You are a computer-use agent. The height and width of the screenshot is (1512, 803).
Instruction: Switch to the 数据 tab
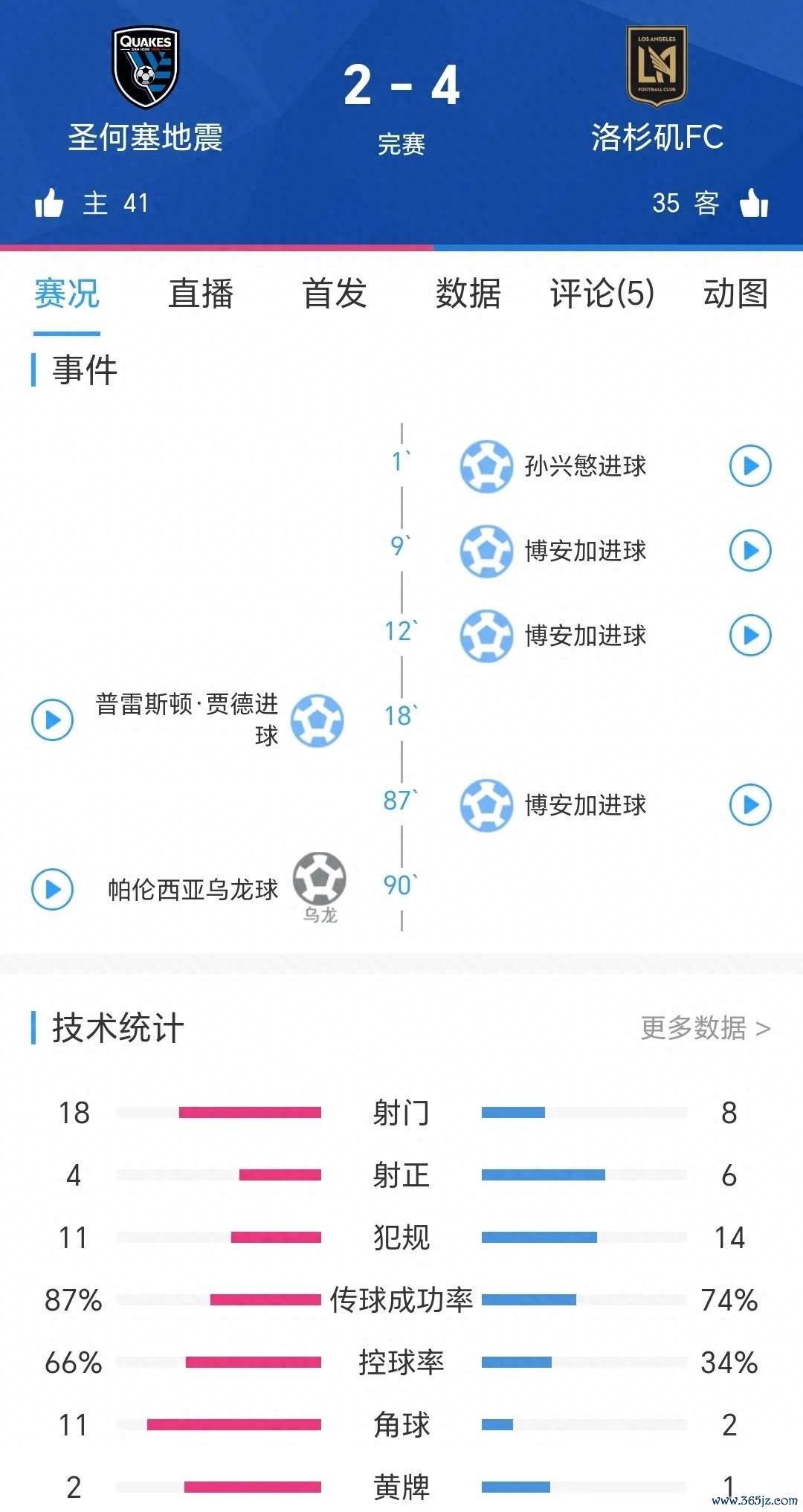coord(468,294)
